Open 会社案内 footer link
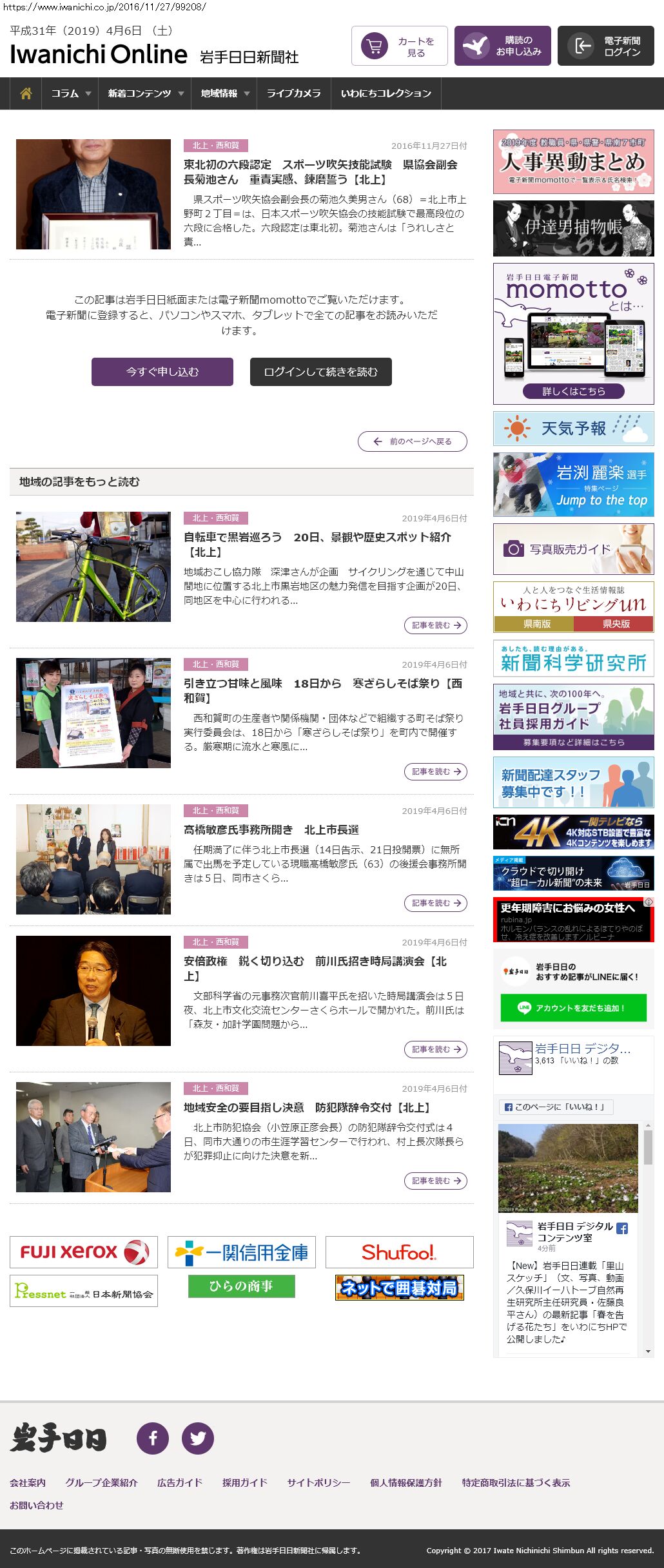Image resolution: width=664 pixels, height=1568 pixels. [x=28, y=1482]
